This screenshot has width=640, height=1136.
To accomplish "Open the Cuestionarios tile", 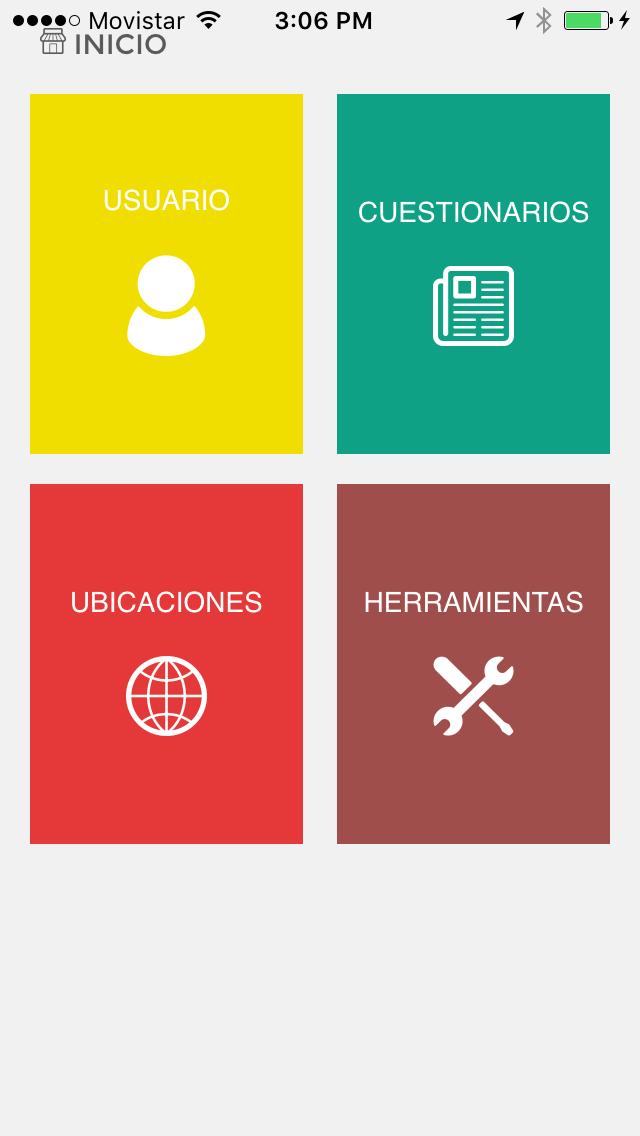I will (x=473, y=274).
